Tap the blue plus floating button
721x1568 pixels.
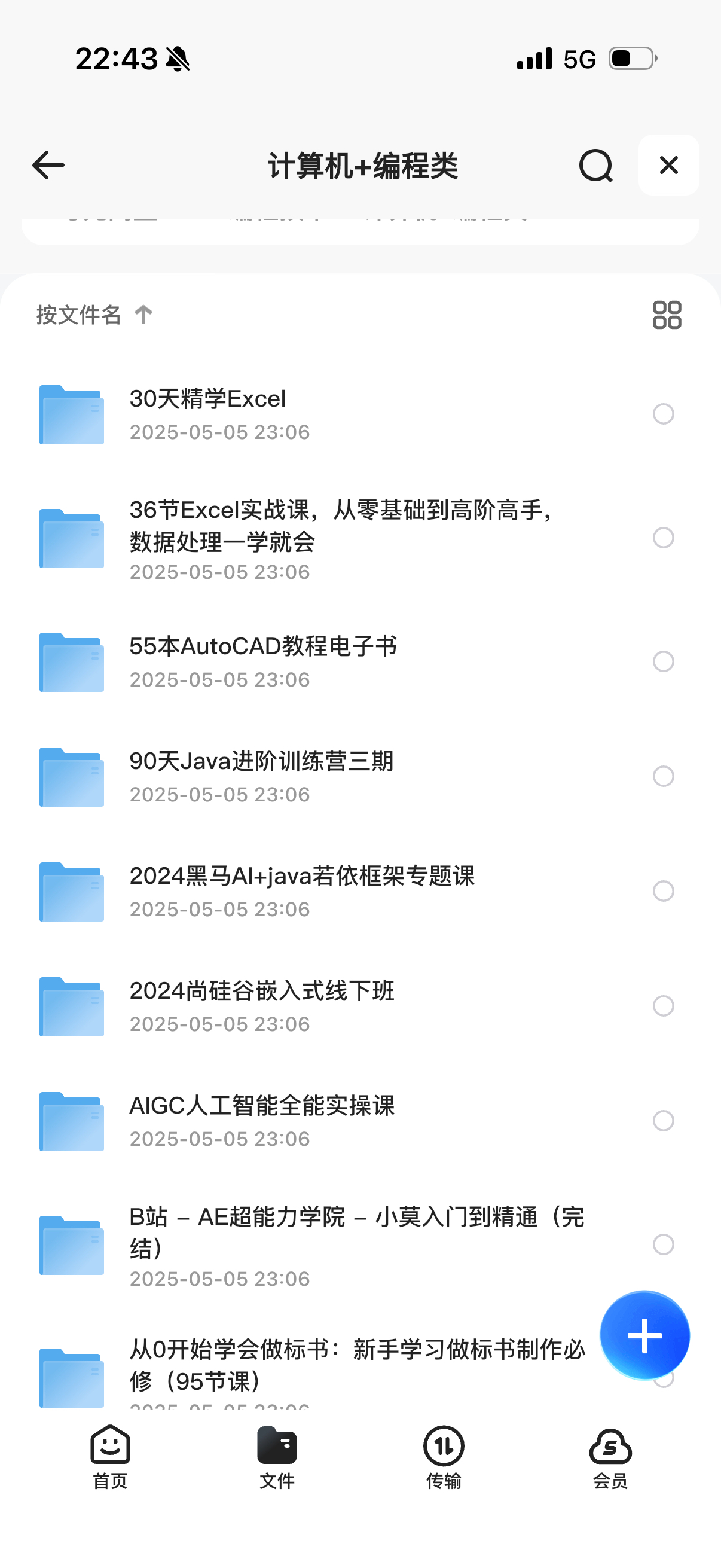tap(644, 1335)
